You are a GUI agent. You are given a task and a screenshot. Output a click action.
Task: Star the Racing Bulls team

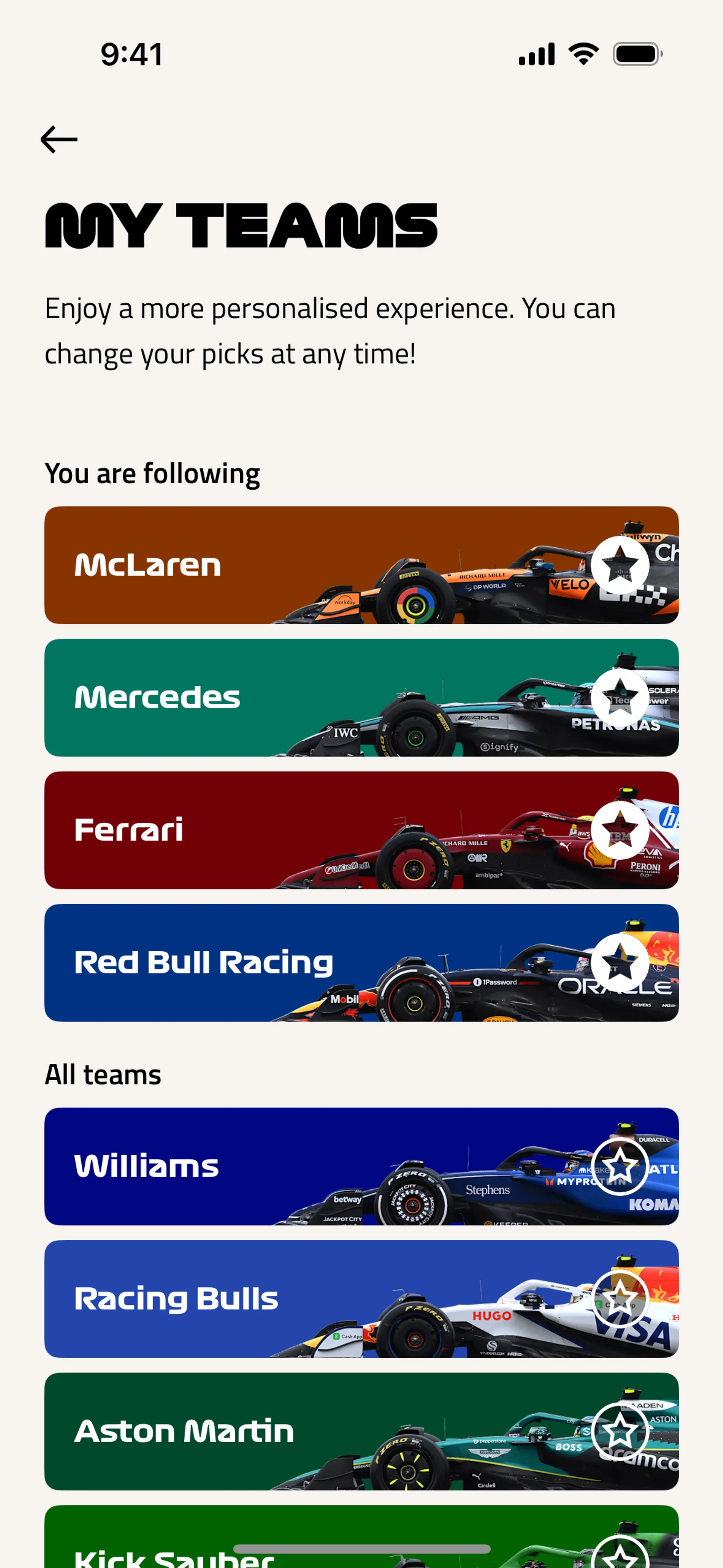[619, 1299]
